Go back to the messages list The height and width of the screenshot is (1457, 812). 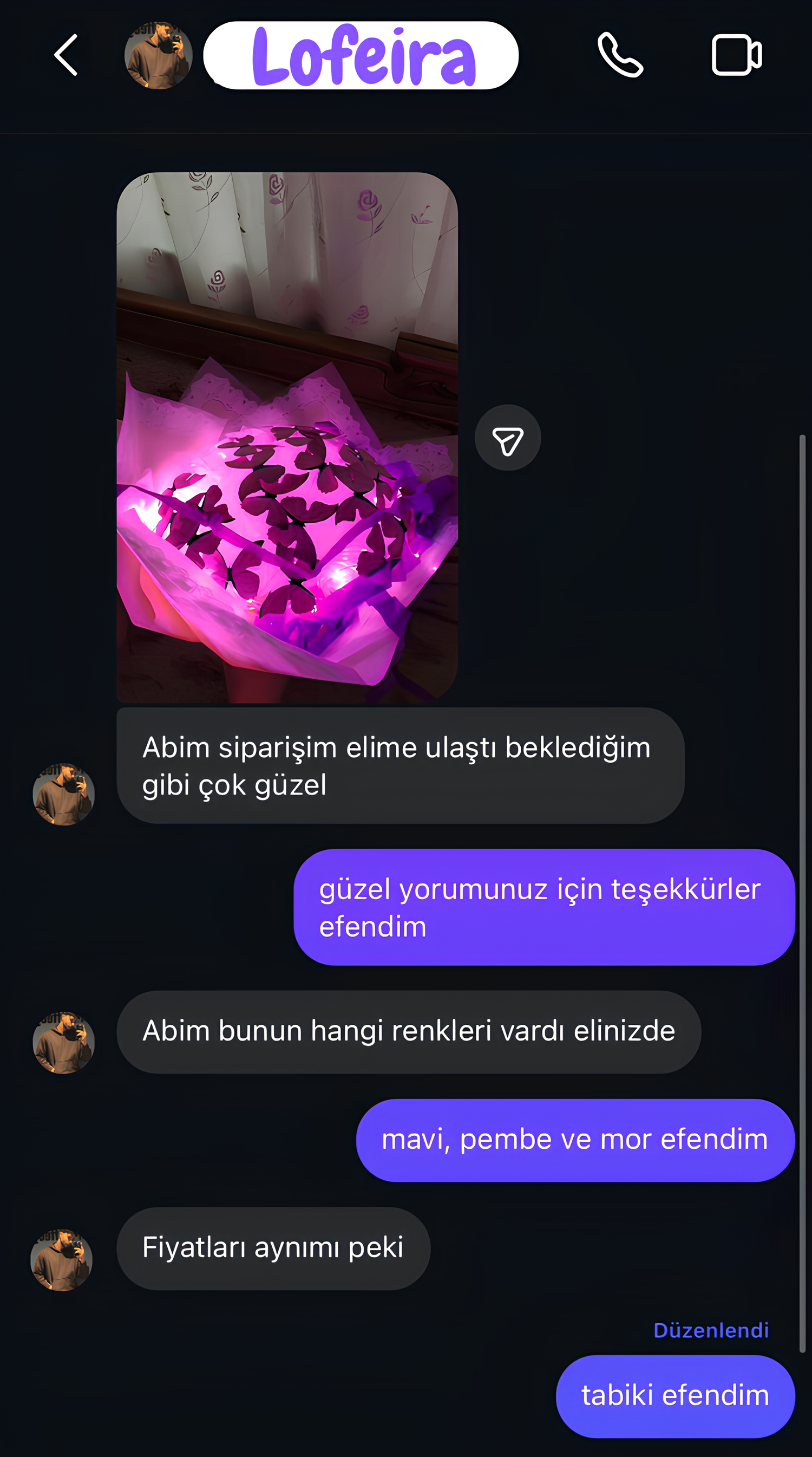pos(66,55)
